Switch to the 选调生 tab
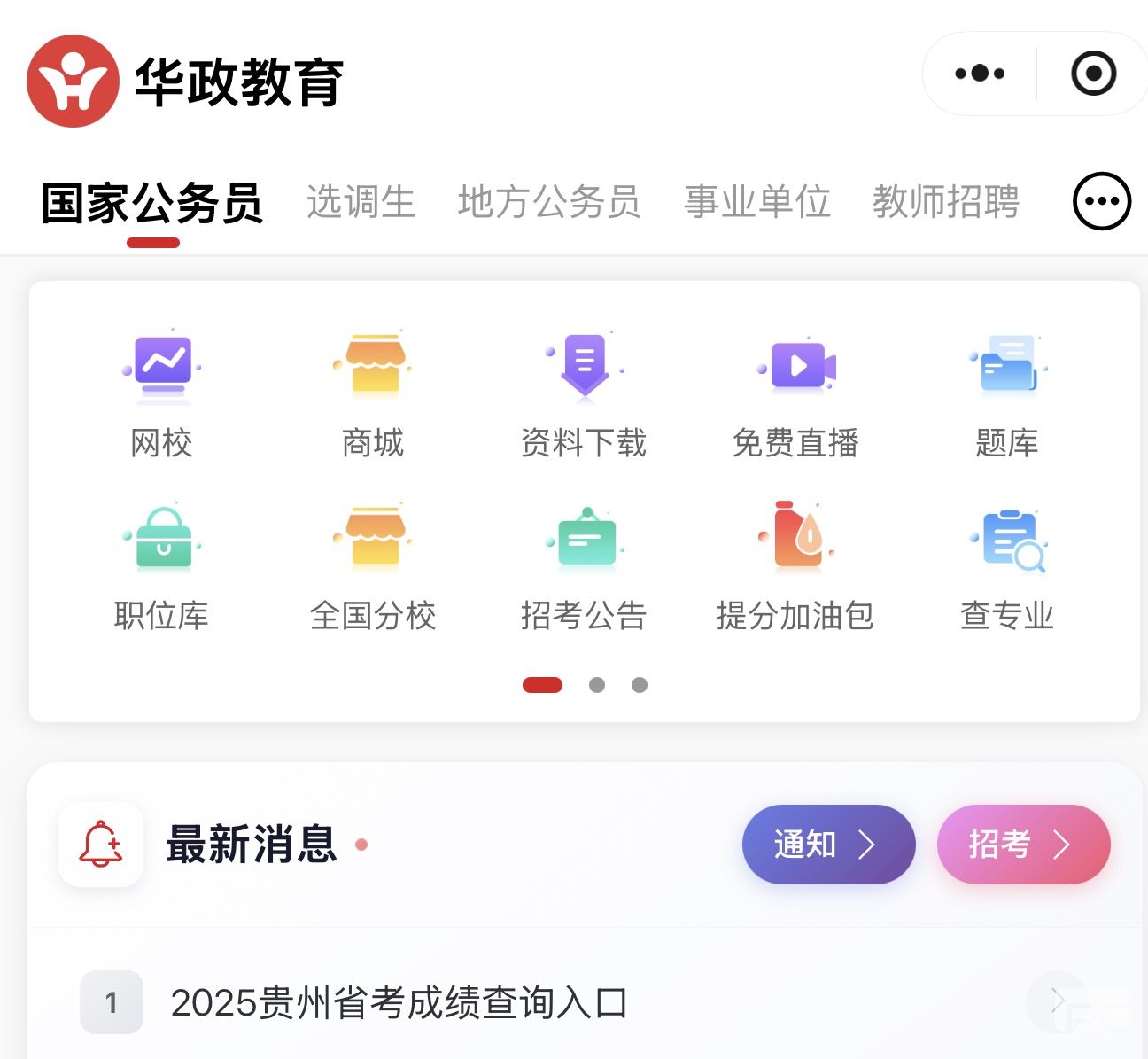The height and width of the screenshot is (1059, 1148). pos(361,202)
